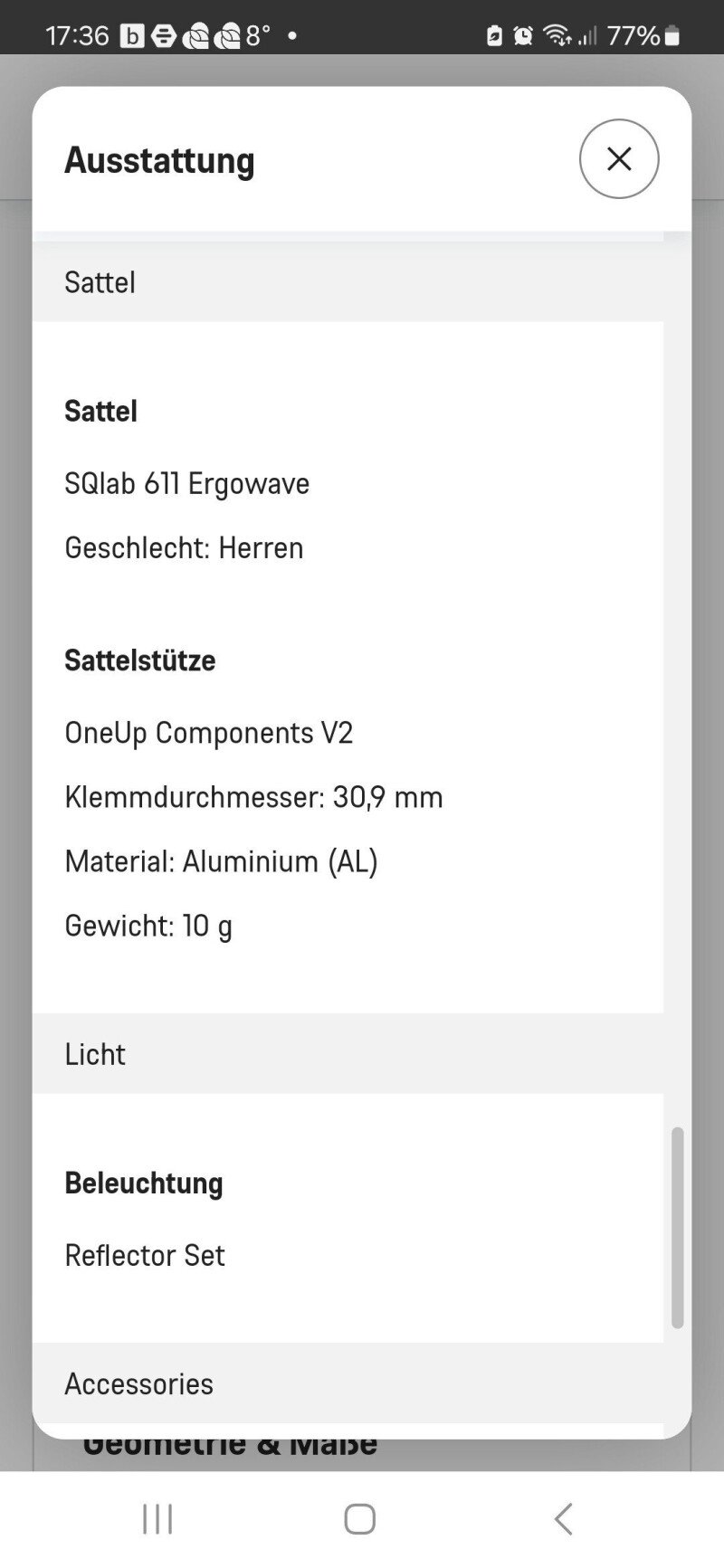This screenshot has height=1568, width=724.
Task: Open the recent apps view
Action: (x=157, y=1519)
